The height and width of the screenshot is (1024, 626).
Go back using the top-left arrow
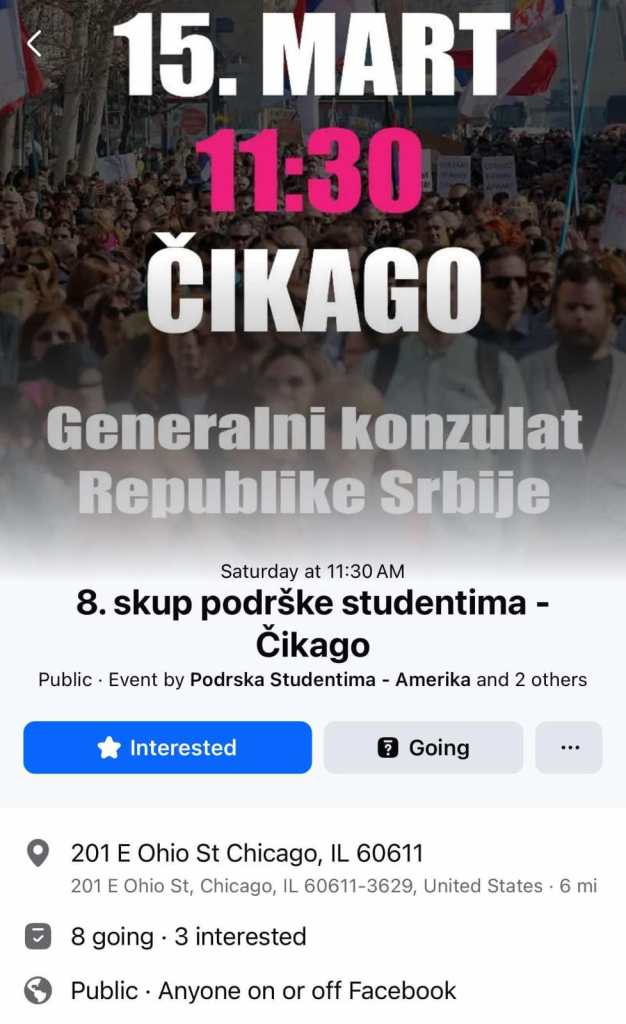pyautogui.click(x=34, y=43)
